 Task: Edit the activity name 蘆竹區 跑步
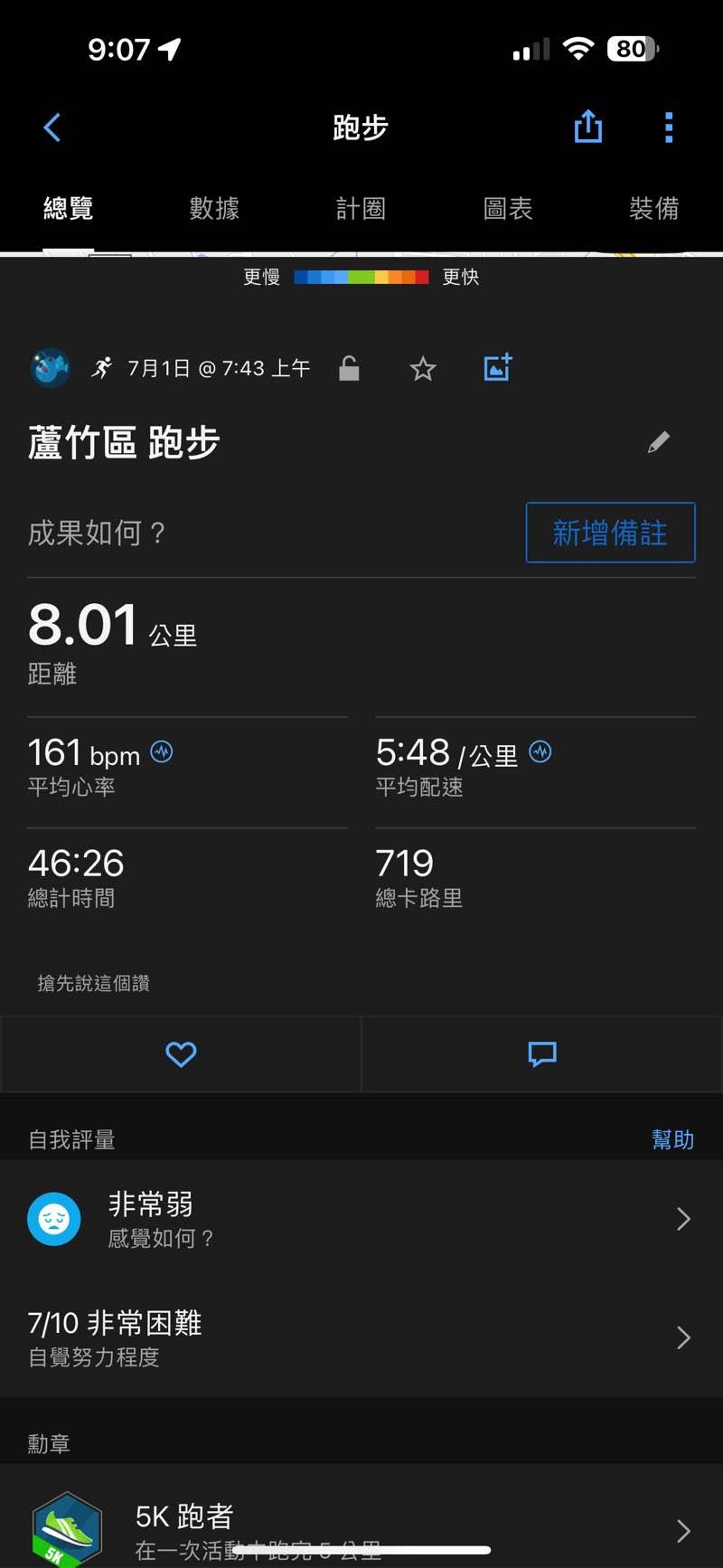click(659, 442)
